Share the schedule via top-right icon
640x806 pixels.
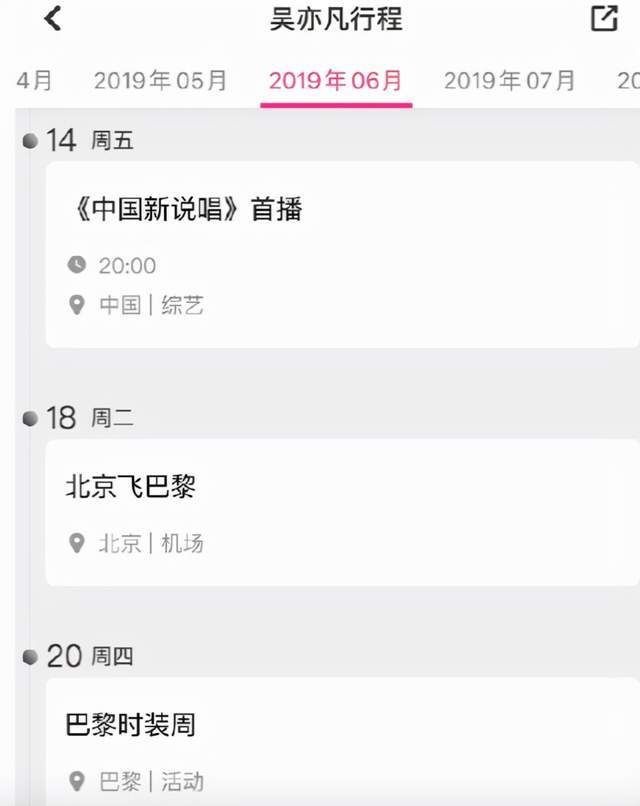(x=604, y=18)
